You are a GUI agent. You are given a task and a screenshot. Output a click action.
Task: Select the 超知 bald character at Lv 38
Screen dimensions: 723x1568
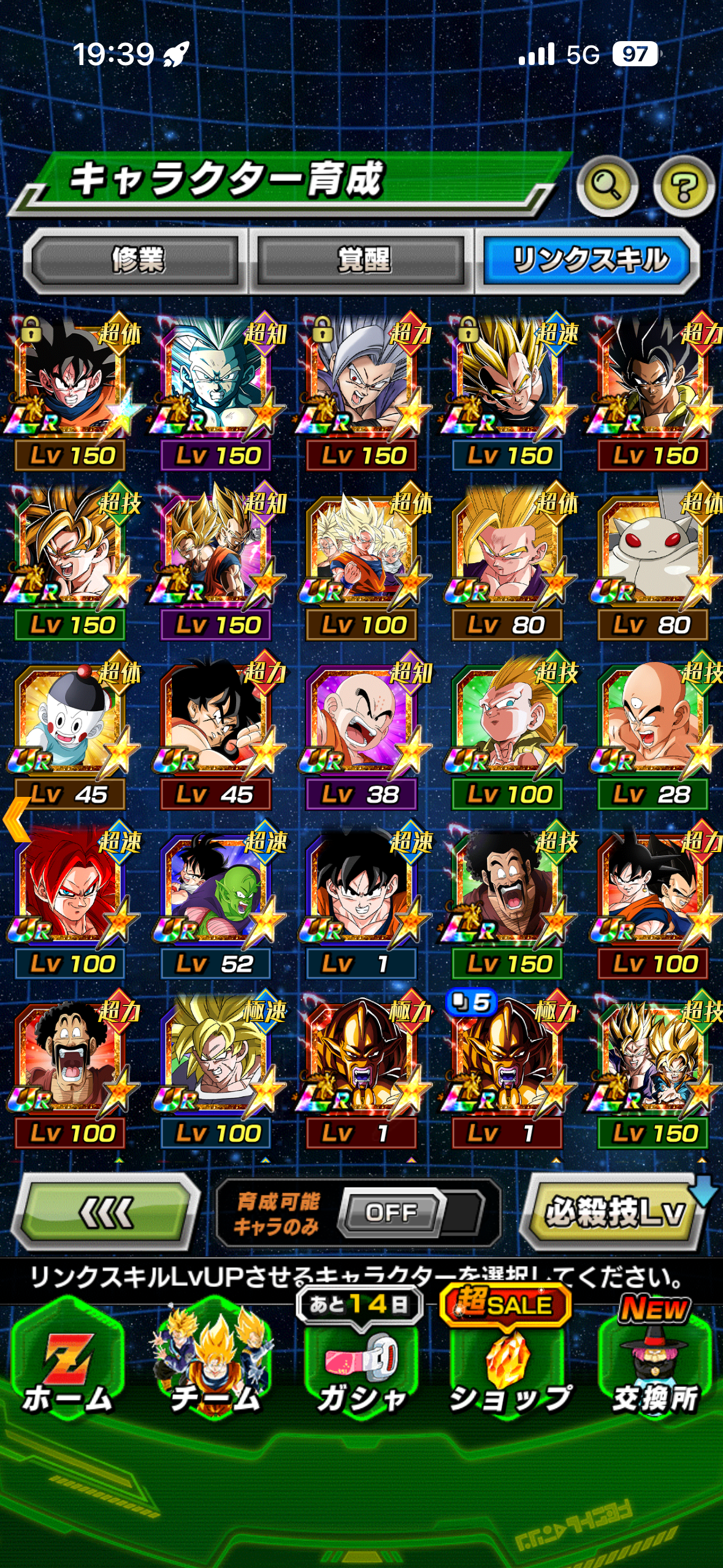coord(362,728)
